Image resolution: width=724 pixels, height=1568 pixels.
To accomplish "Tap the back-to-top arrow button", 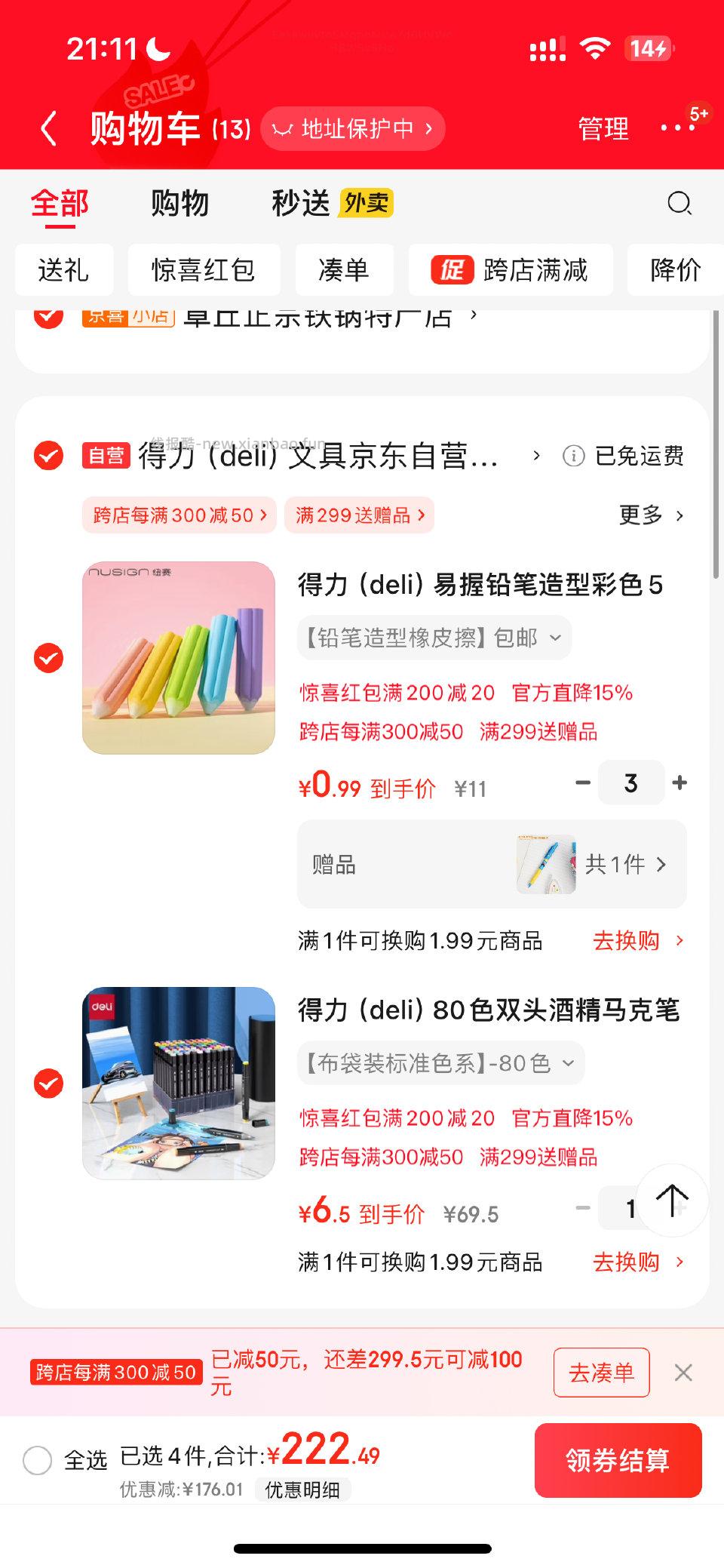I will [672, 1202].
